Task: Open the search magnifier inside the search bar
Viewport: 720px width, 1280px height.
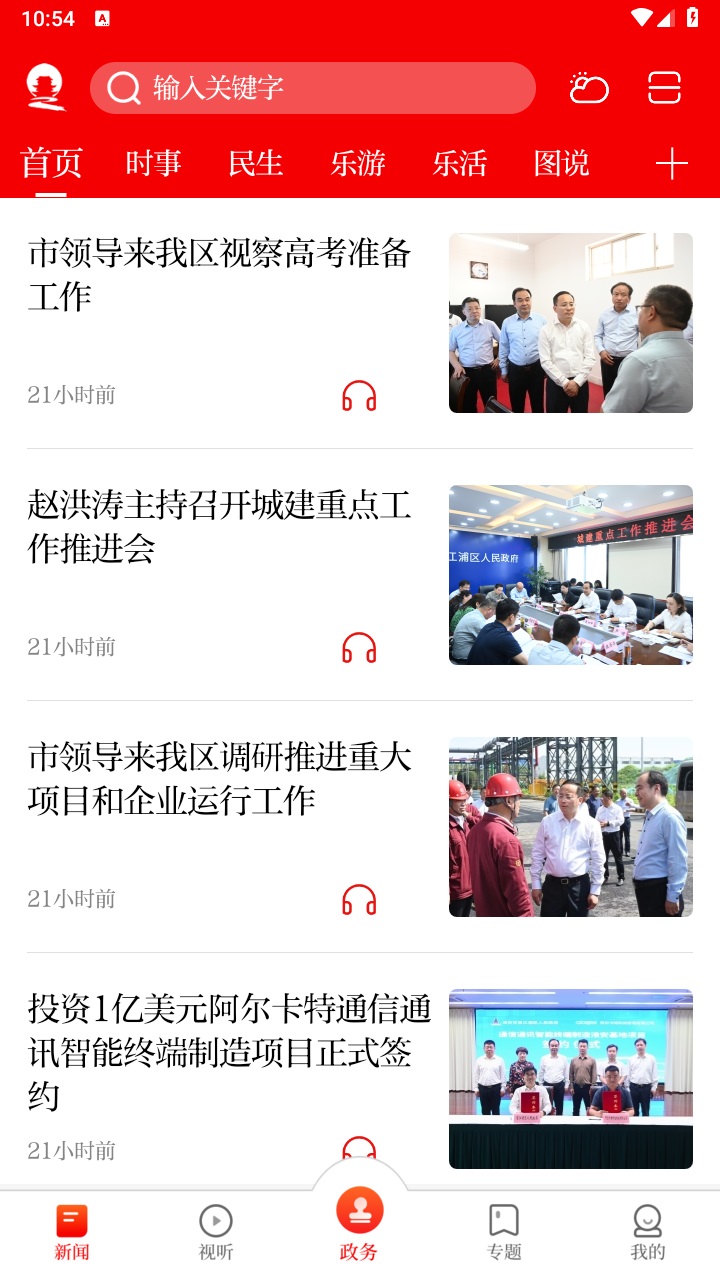Action: tap(123, 88)
